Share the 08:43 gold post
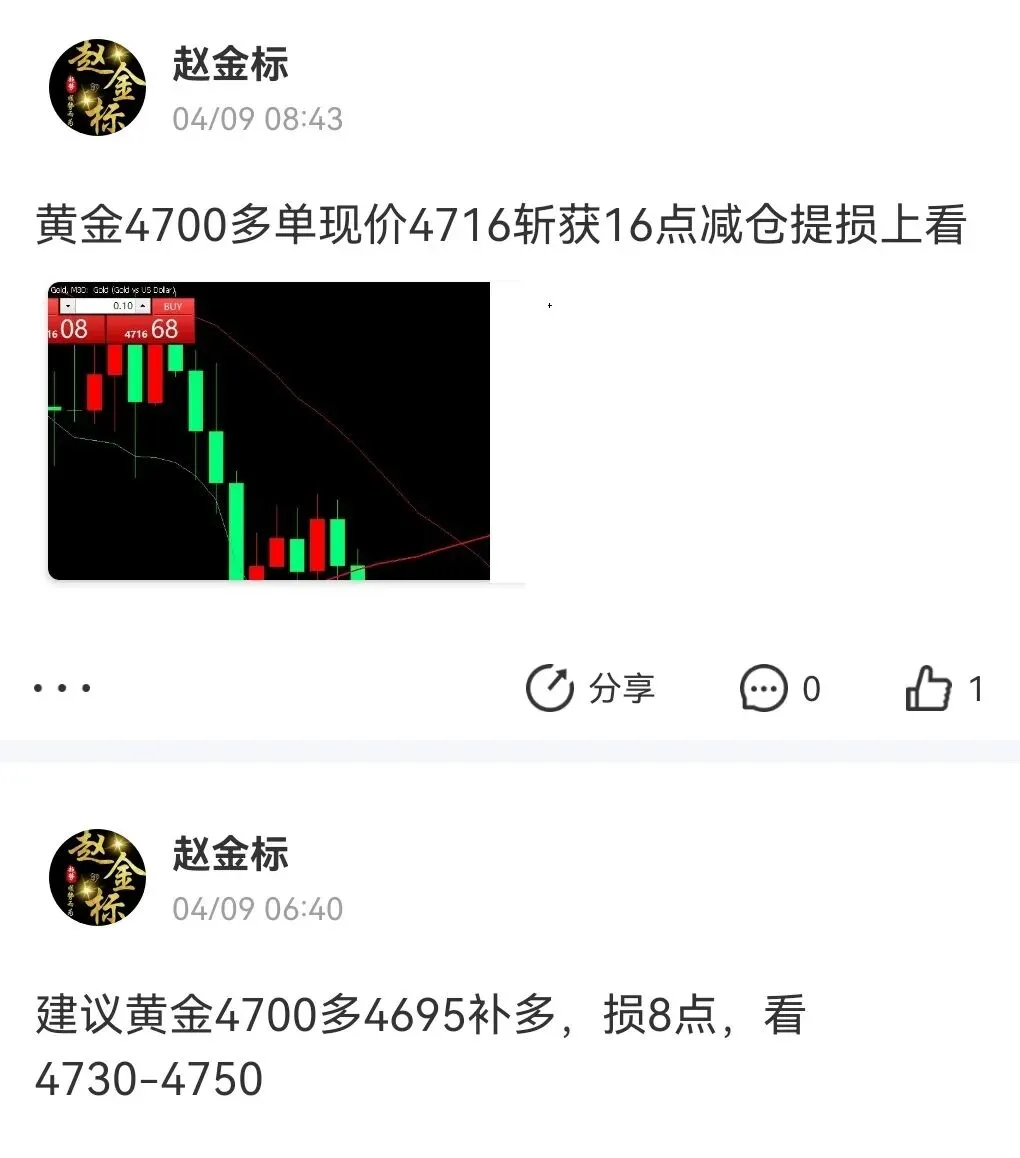 point(590,688)
